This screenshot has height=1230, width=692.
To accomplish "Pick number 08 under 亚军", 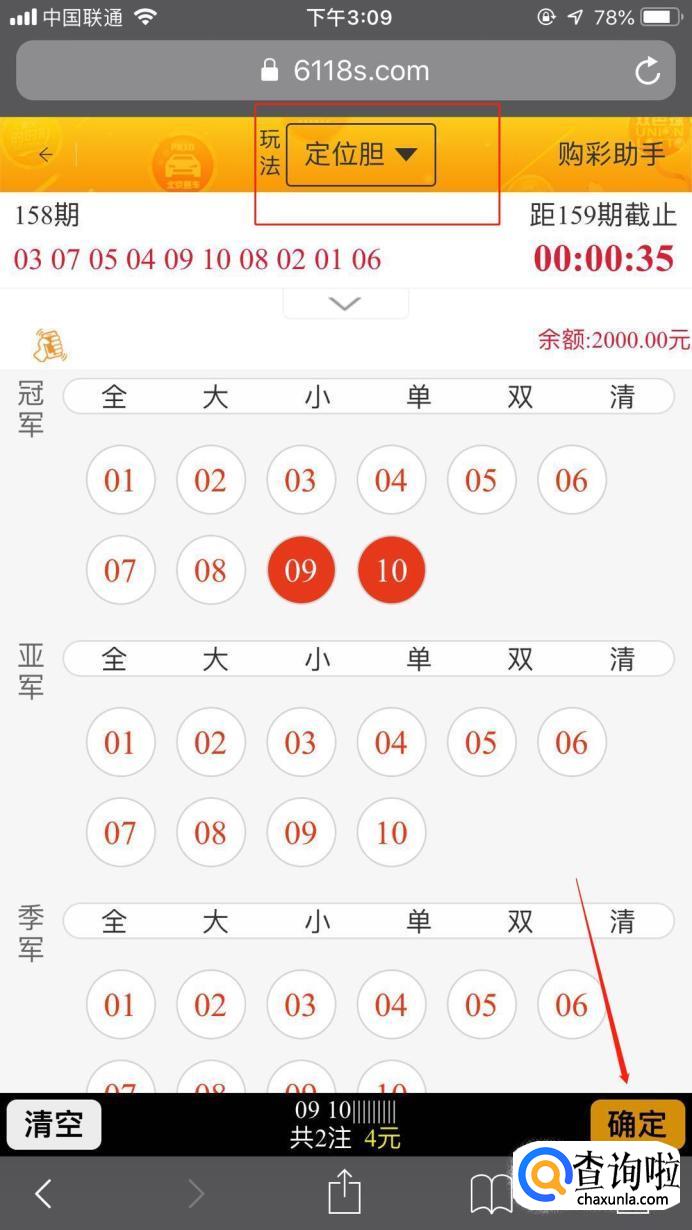I will point(210,833).
